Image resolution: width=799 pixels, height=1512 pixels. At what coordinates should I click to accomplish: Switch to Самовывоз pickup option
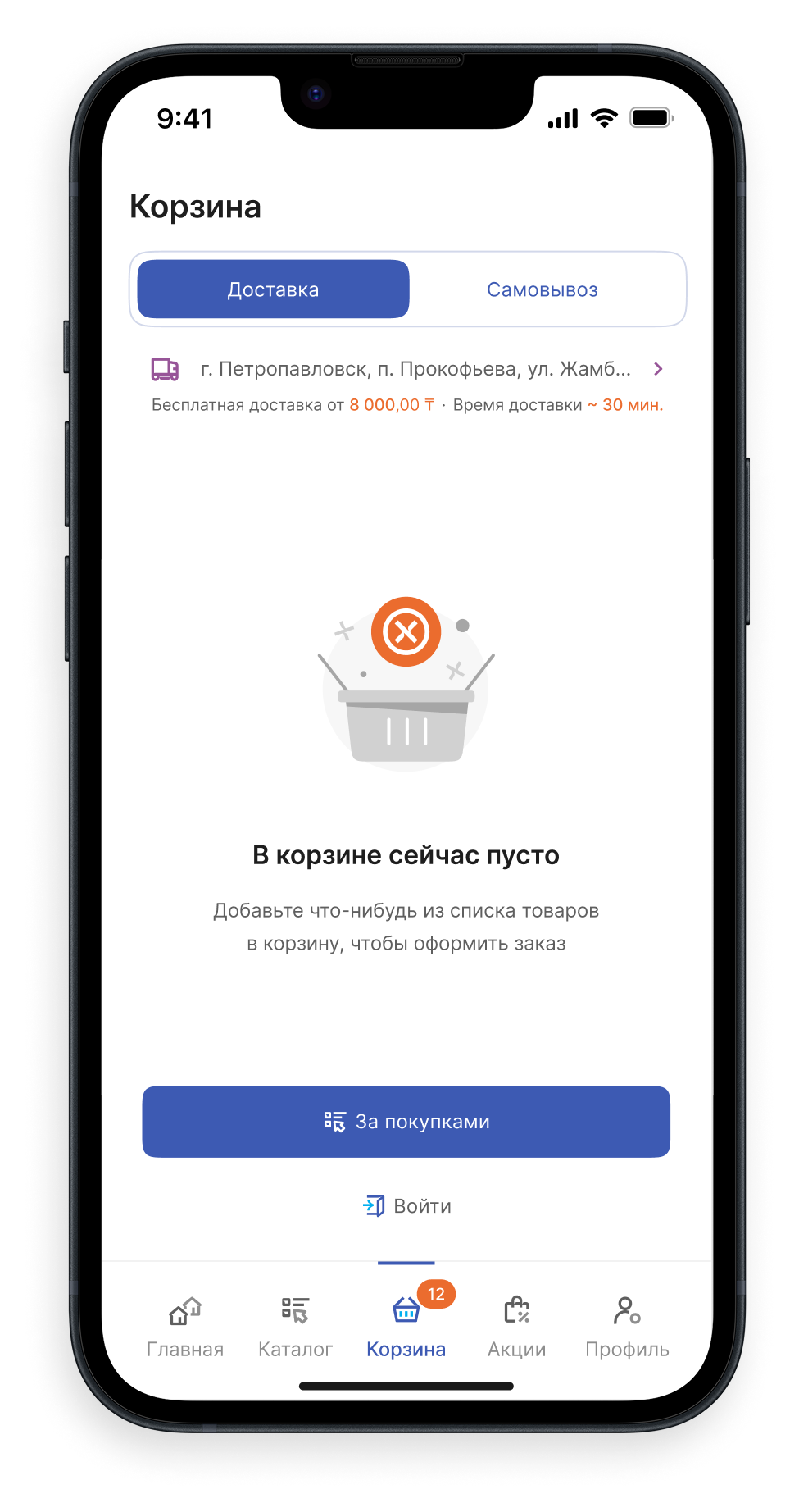click(x=542, y=289)
